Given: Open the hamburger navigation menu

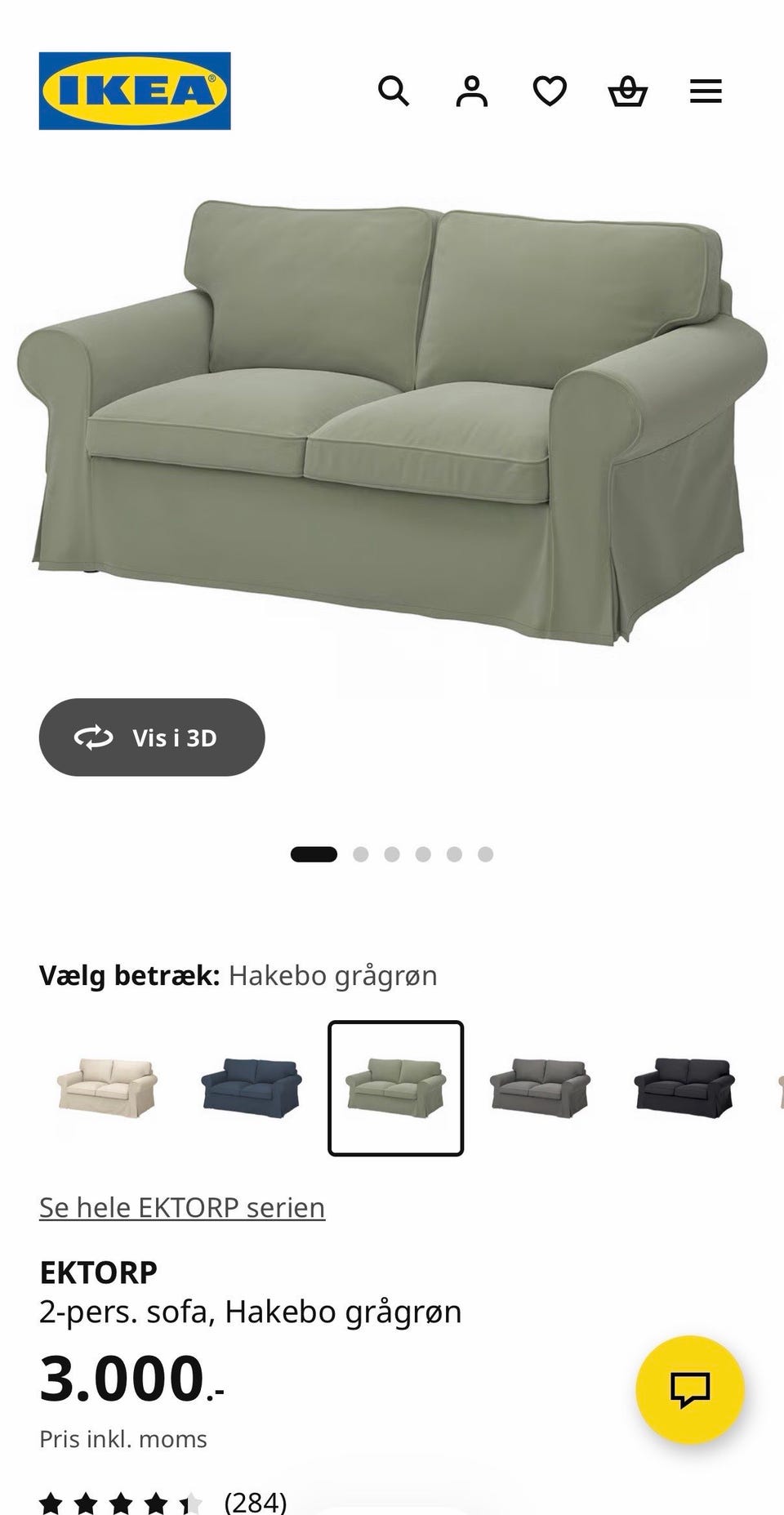Looking at the screenshot, I should pyautogui.click(x=706, y=91).
